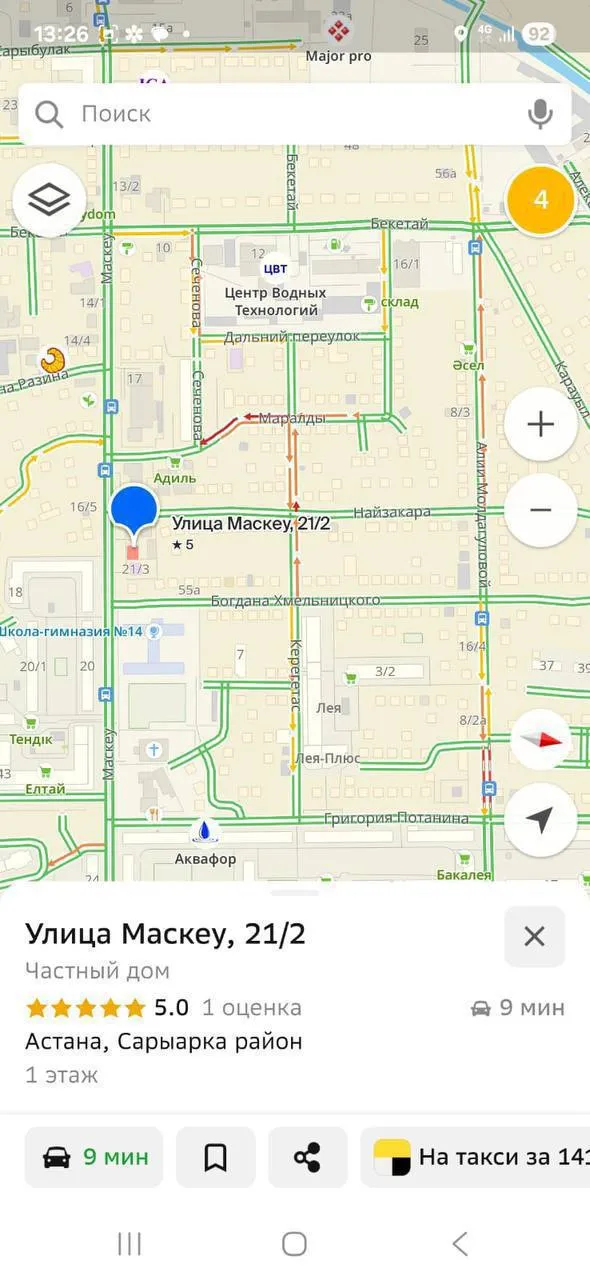Order a taxi with На такси button

coord(476,1157)
